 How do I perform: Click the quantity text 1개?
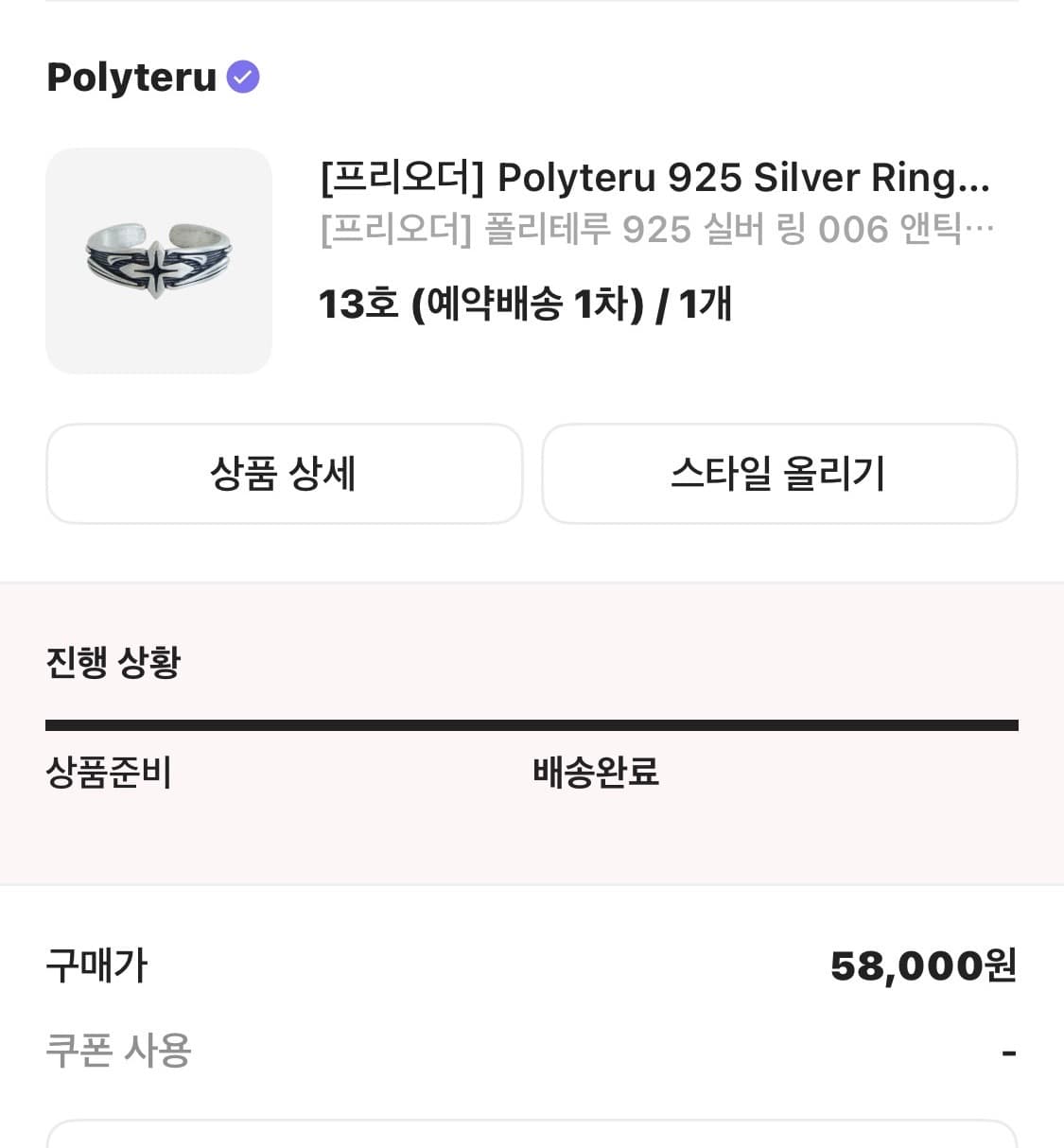pyautogui.click(x=706, y=304)
